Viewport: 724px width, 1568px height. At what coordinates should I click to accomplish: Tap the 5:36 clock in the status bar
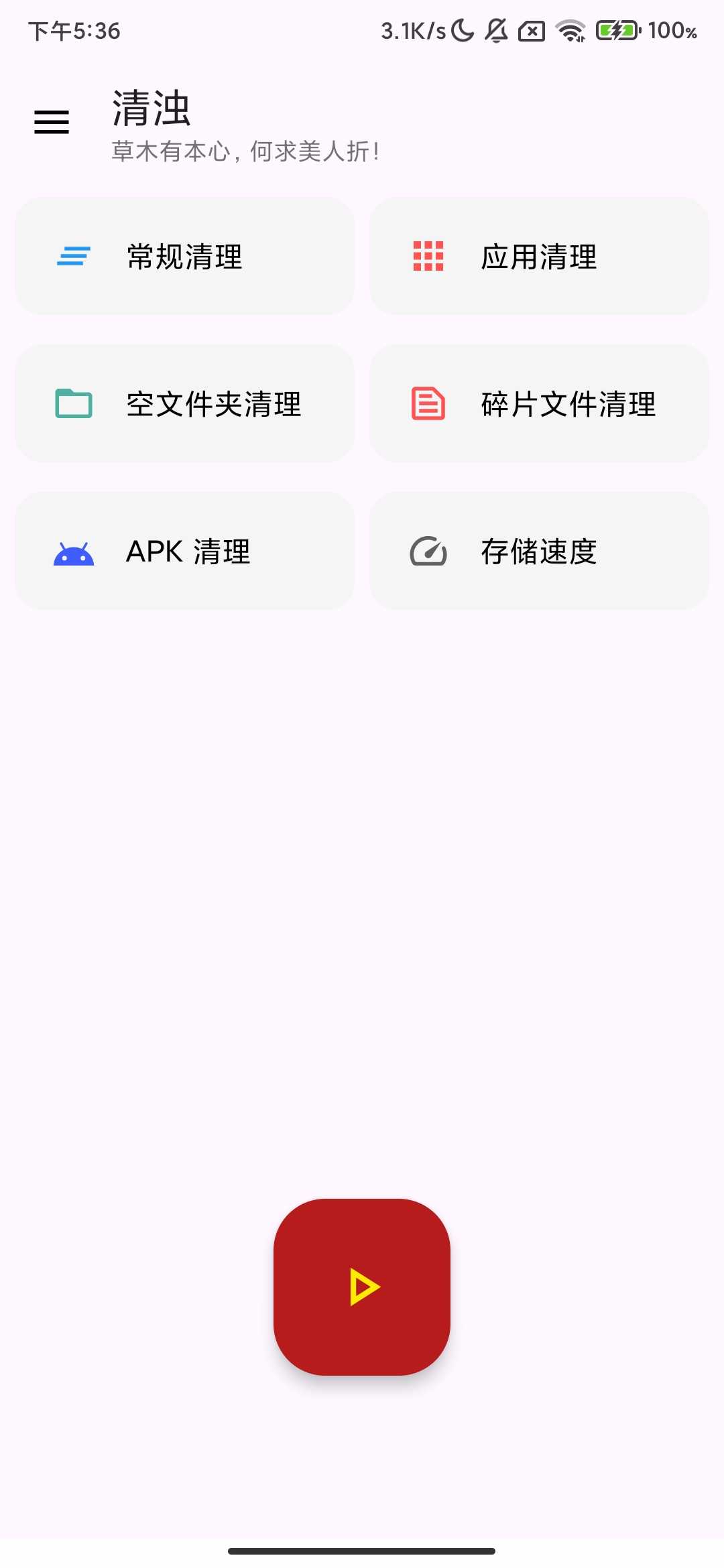[74, 30]
